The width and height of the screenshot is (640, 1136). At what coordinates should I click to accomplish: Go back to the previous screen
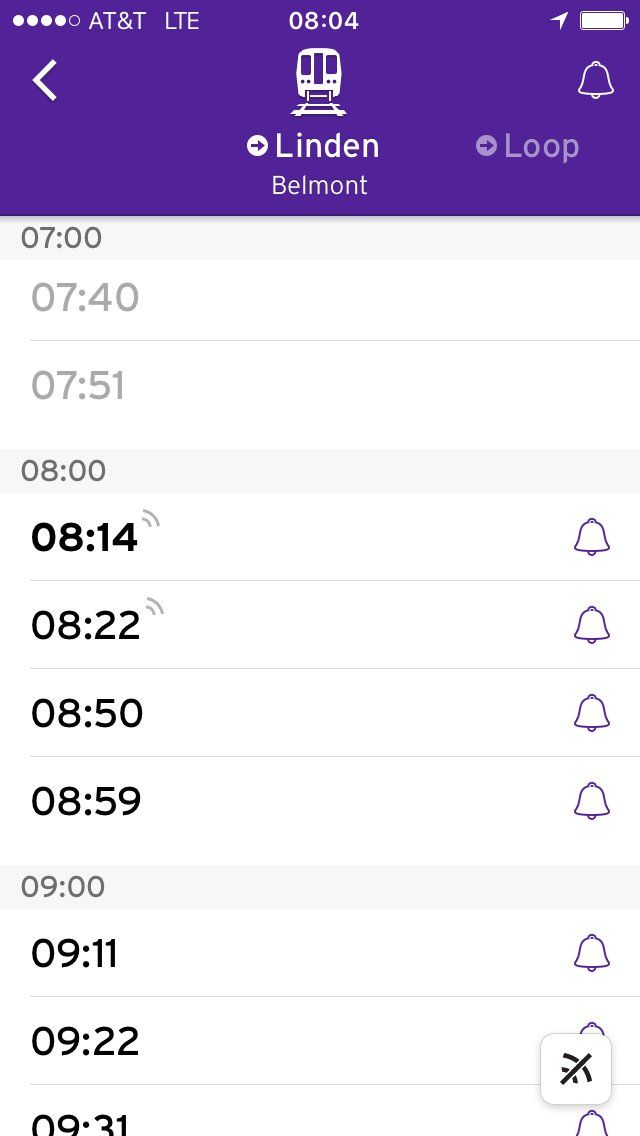45,80
